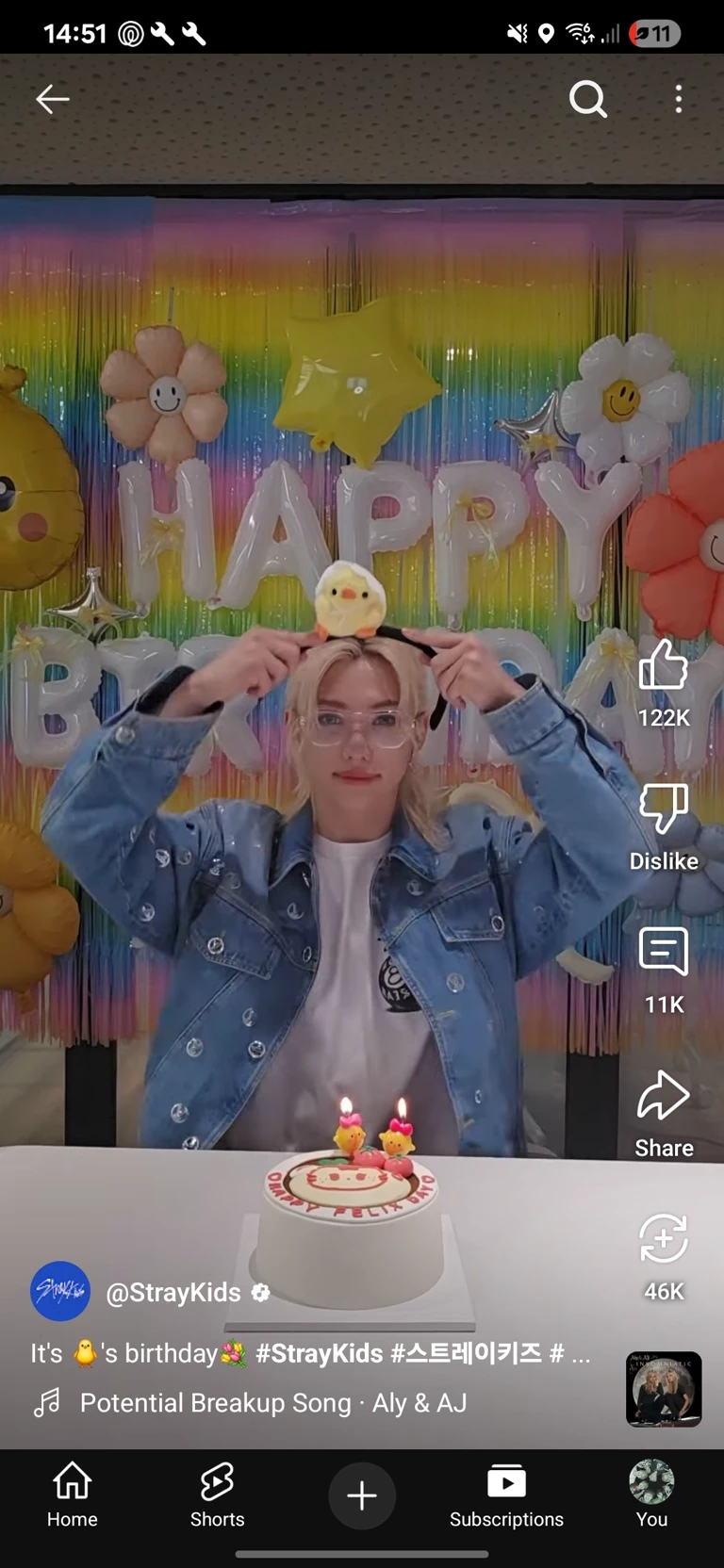Image resolution: width=724 pixels, height=1568 pixels.
Task: Share this Short
Action: tap(664, 1096)
